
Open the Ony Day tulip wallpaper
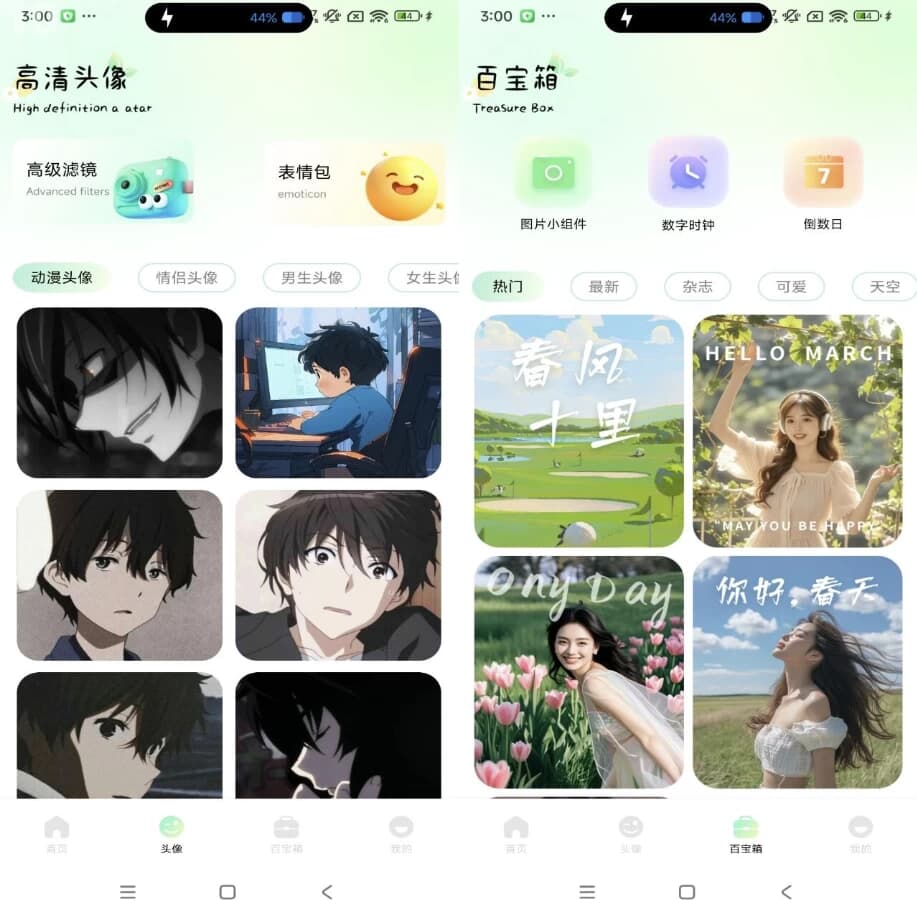coord(579,672)
